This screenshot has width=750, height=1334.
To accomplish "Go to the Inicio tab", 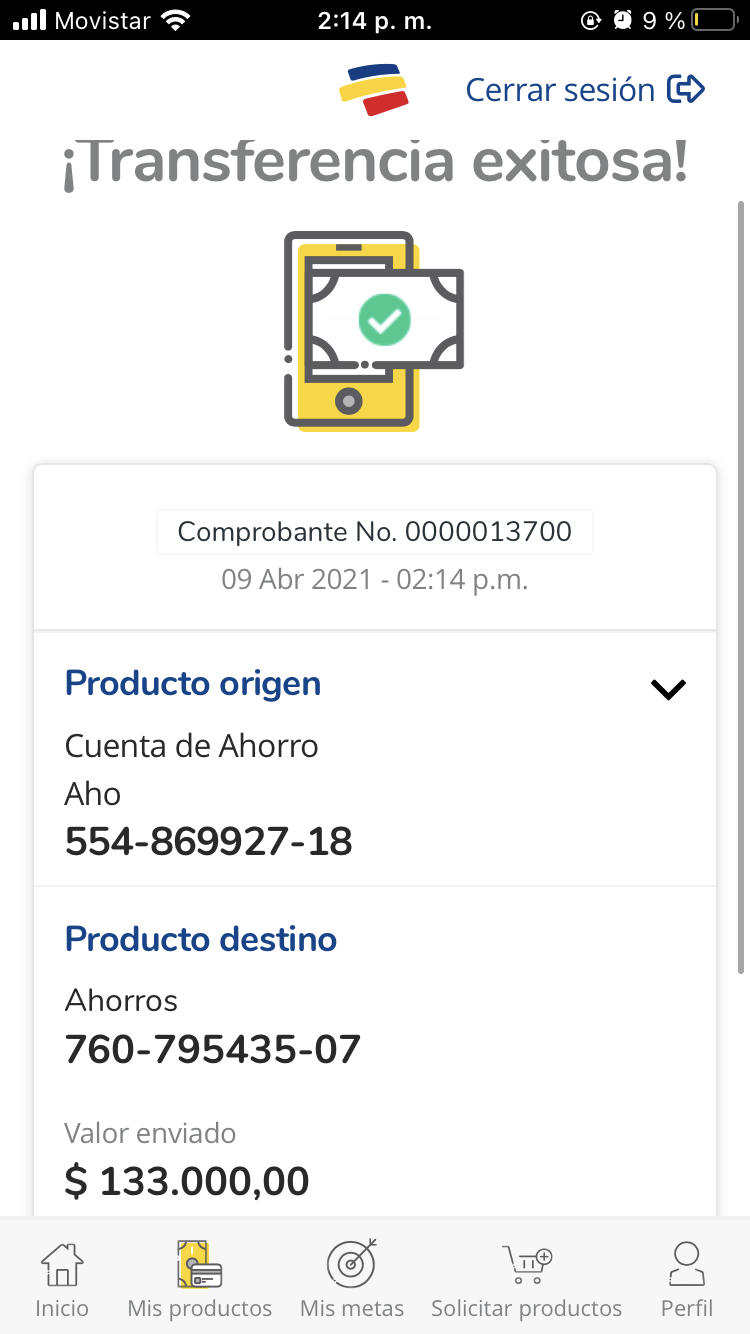I will [62, 1279].
